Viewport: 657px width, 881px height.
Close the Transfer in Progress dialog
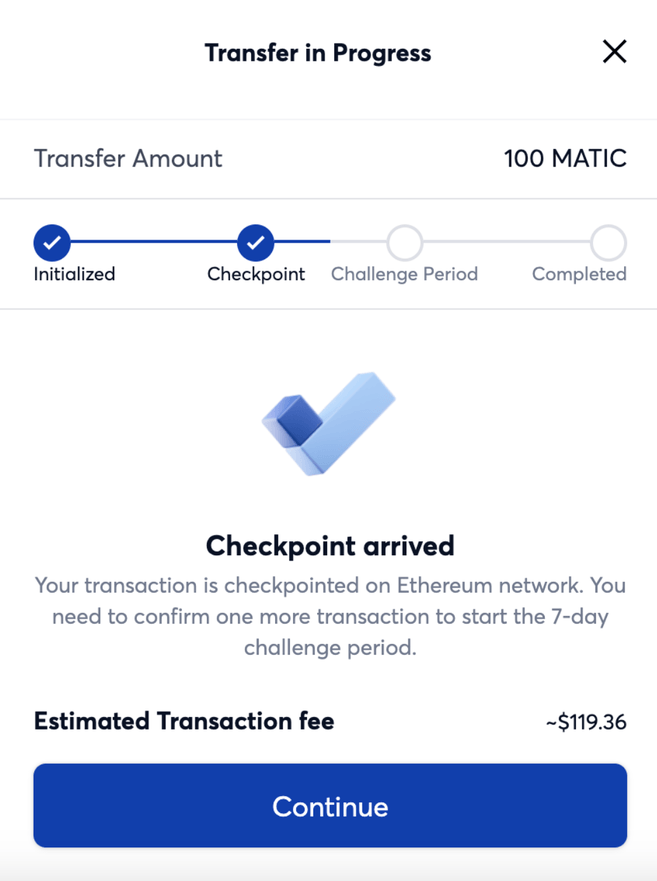(x=614, y=52)
